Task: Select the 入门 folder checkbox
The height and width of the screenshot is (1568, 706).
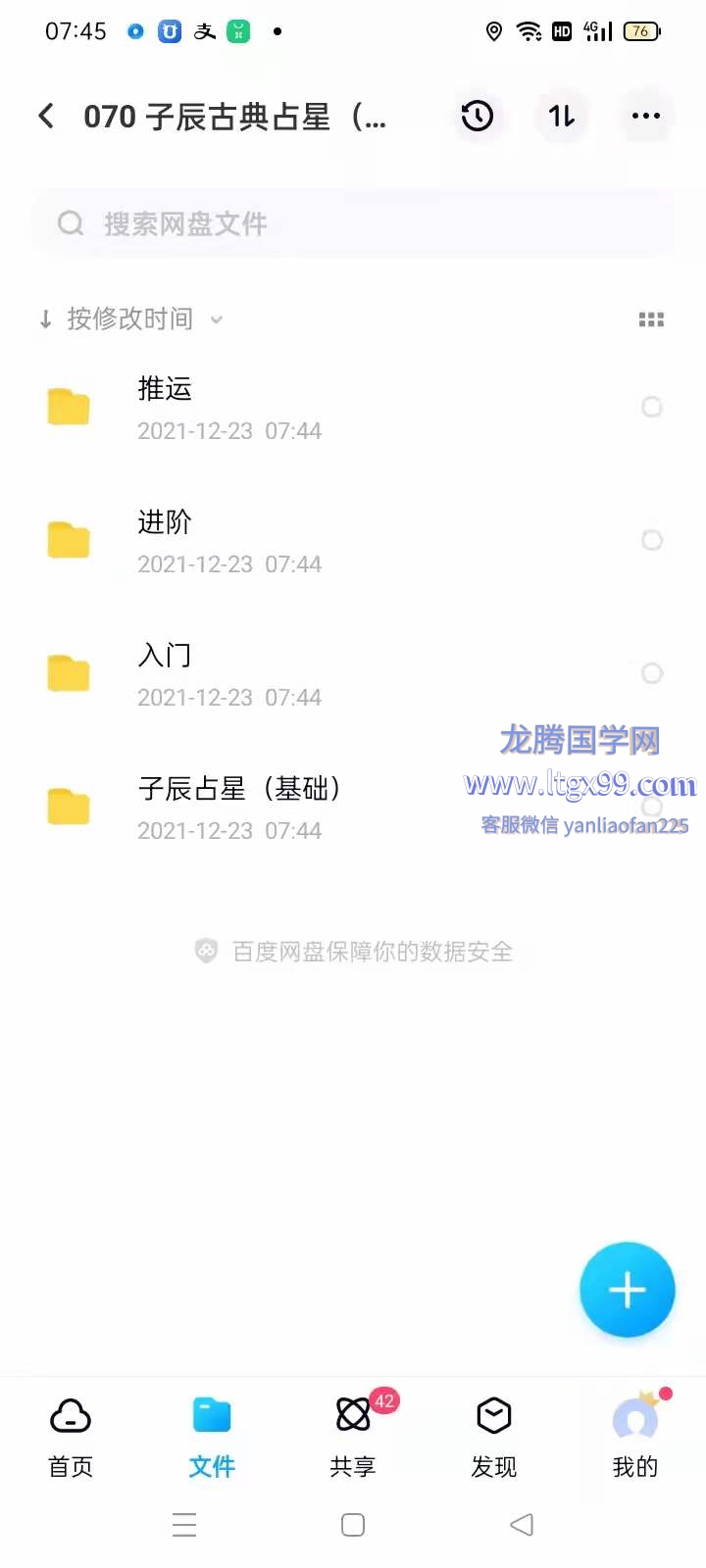Action: tap(652, 673)
